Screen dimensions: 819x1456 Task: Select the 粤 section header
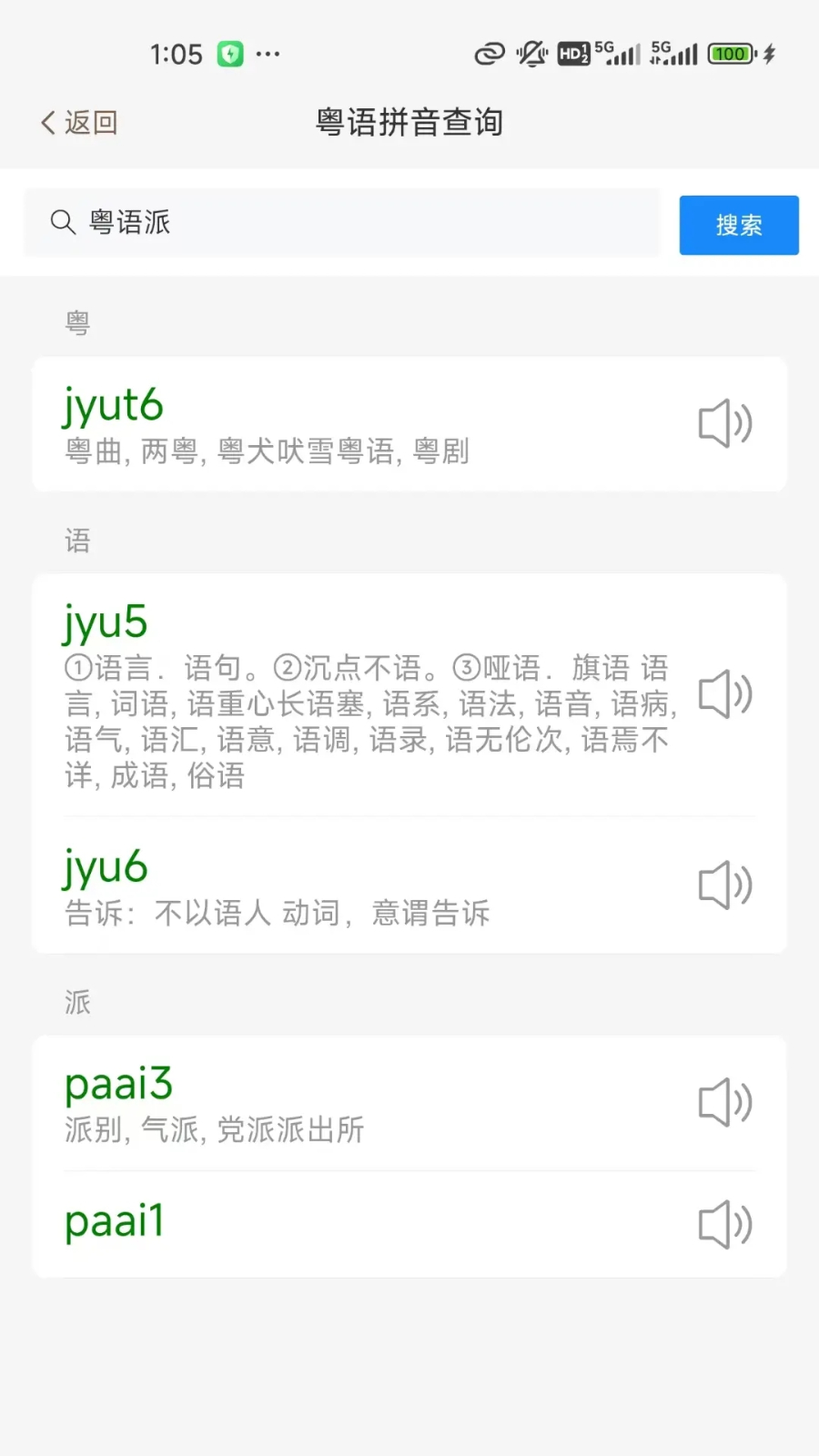[77, 323]
